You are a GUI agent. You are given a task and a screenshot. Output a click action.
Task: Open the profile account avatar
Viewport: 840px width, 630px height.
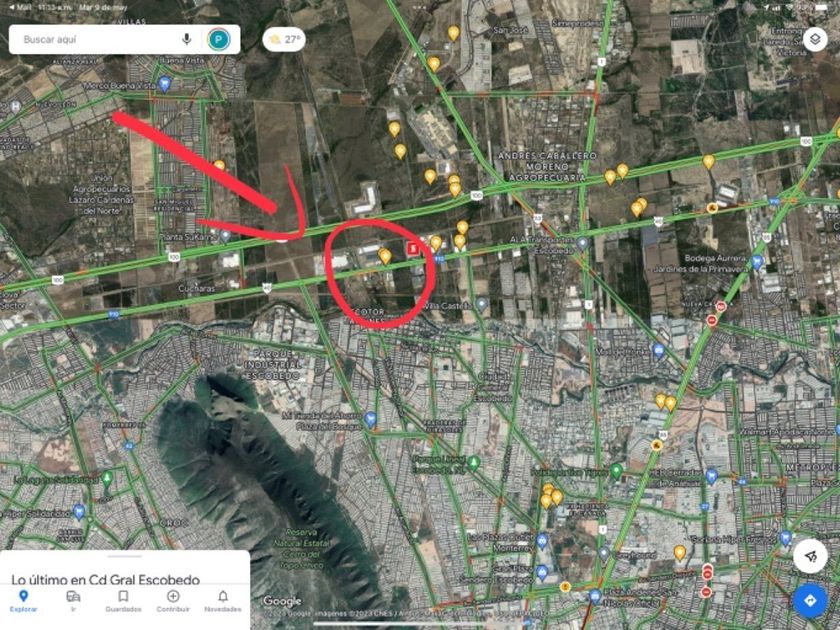pyautogui.click(x=219, y=39)
